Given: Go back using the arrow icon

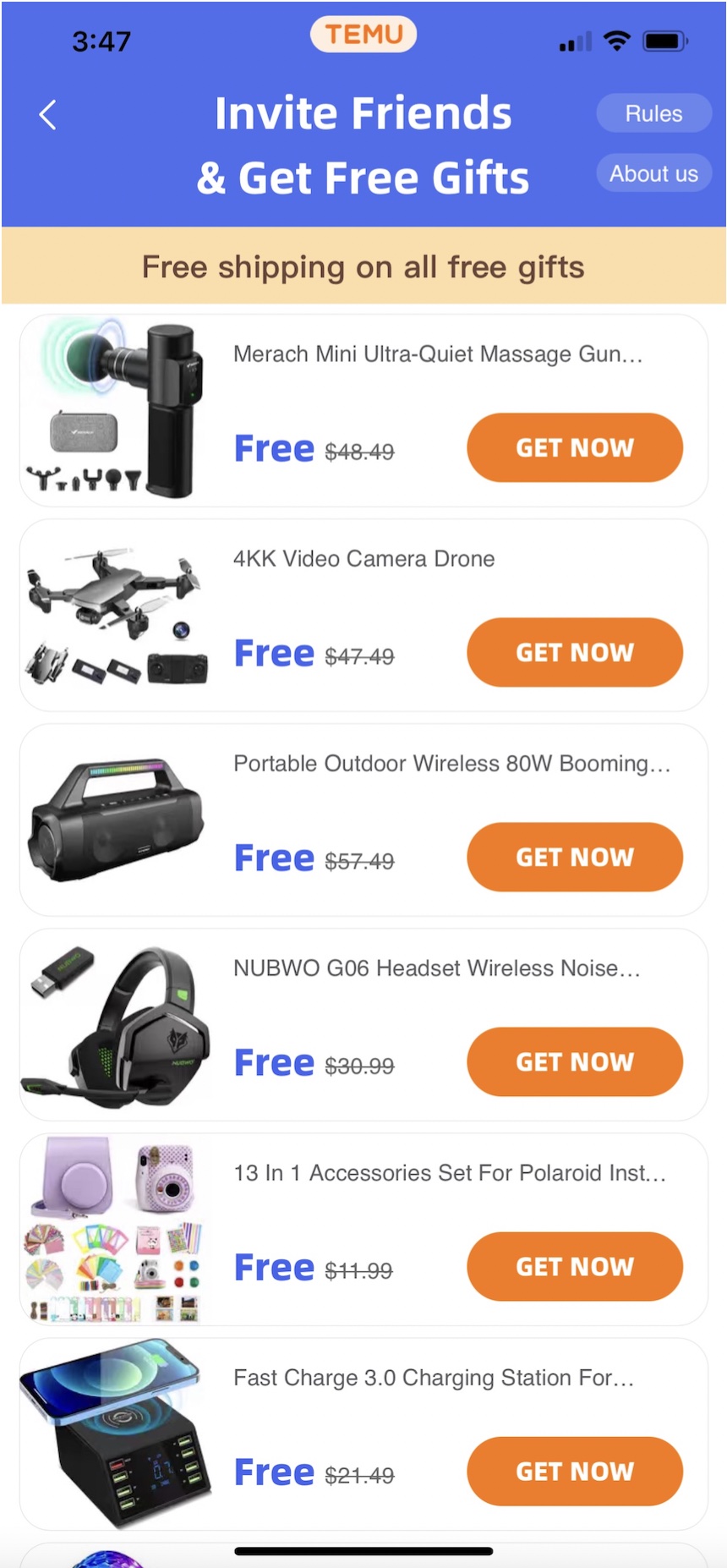Looking at the screenshot, I should [x=48, y=115].
